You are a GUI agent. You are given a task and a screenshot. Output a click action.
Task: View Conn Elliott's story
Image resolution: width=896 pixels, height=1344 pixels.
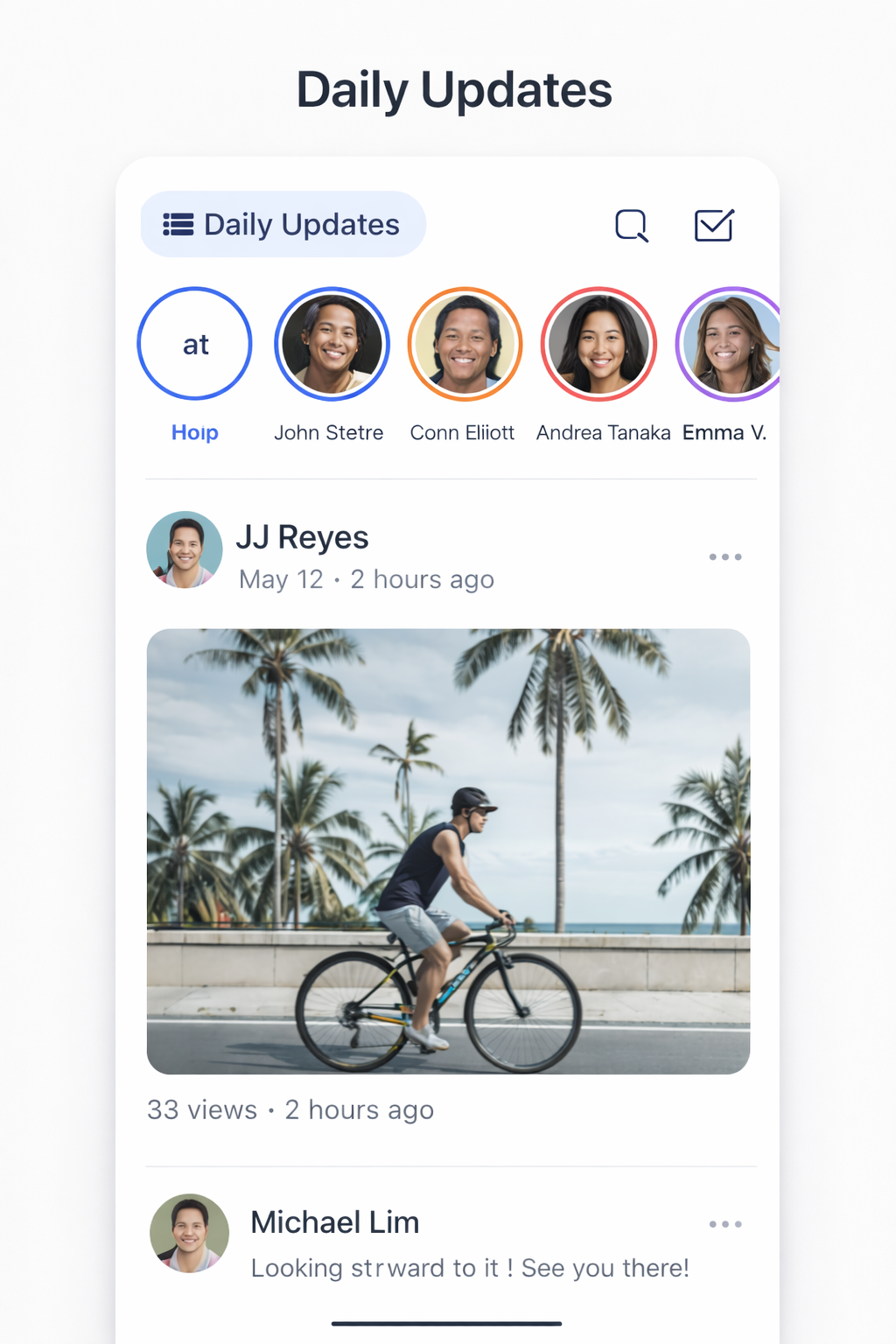pos(465,344)
